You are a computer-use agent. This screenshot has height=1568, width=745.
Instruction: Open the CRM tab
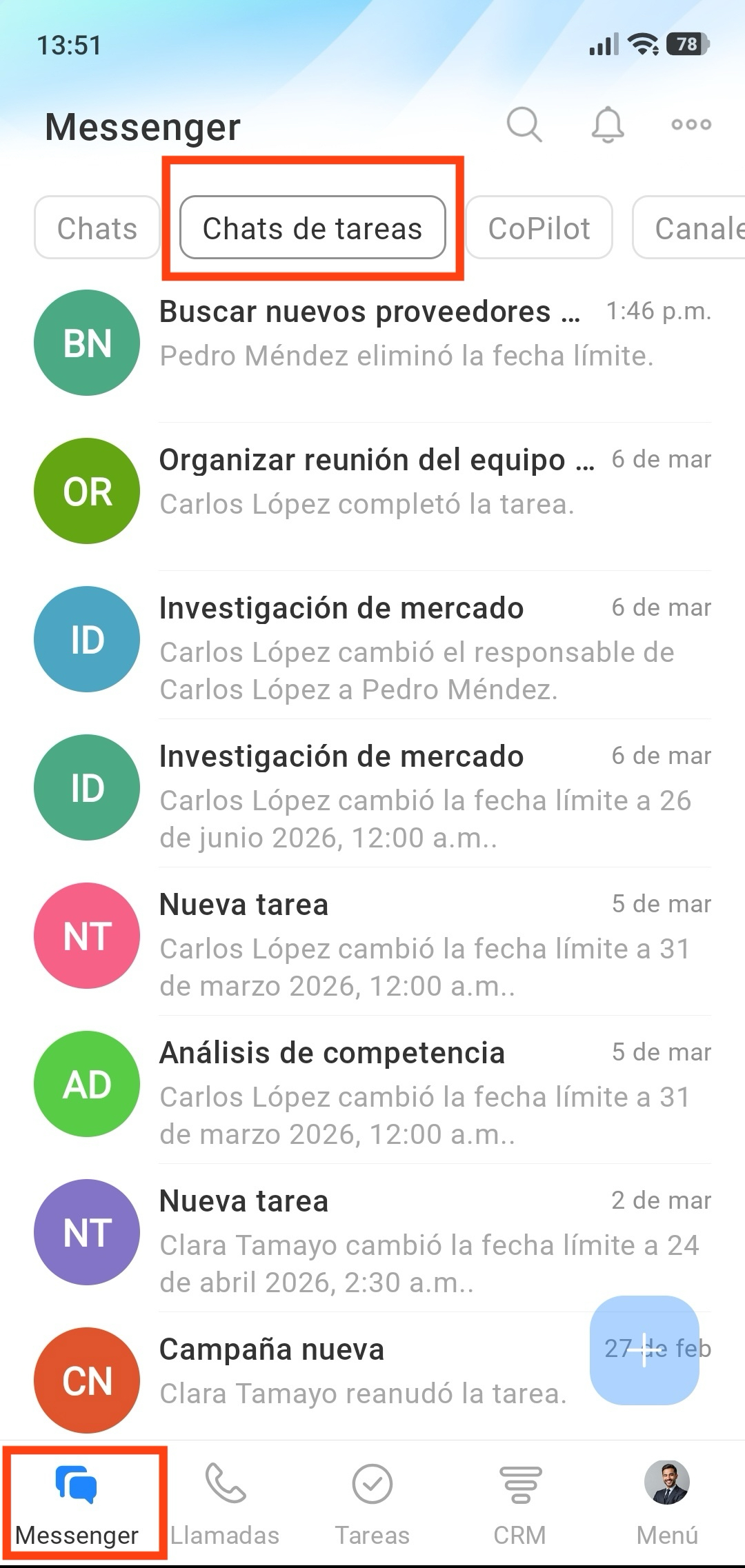[x=520, y=1503]
